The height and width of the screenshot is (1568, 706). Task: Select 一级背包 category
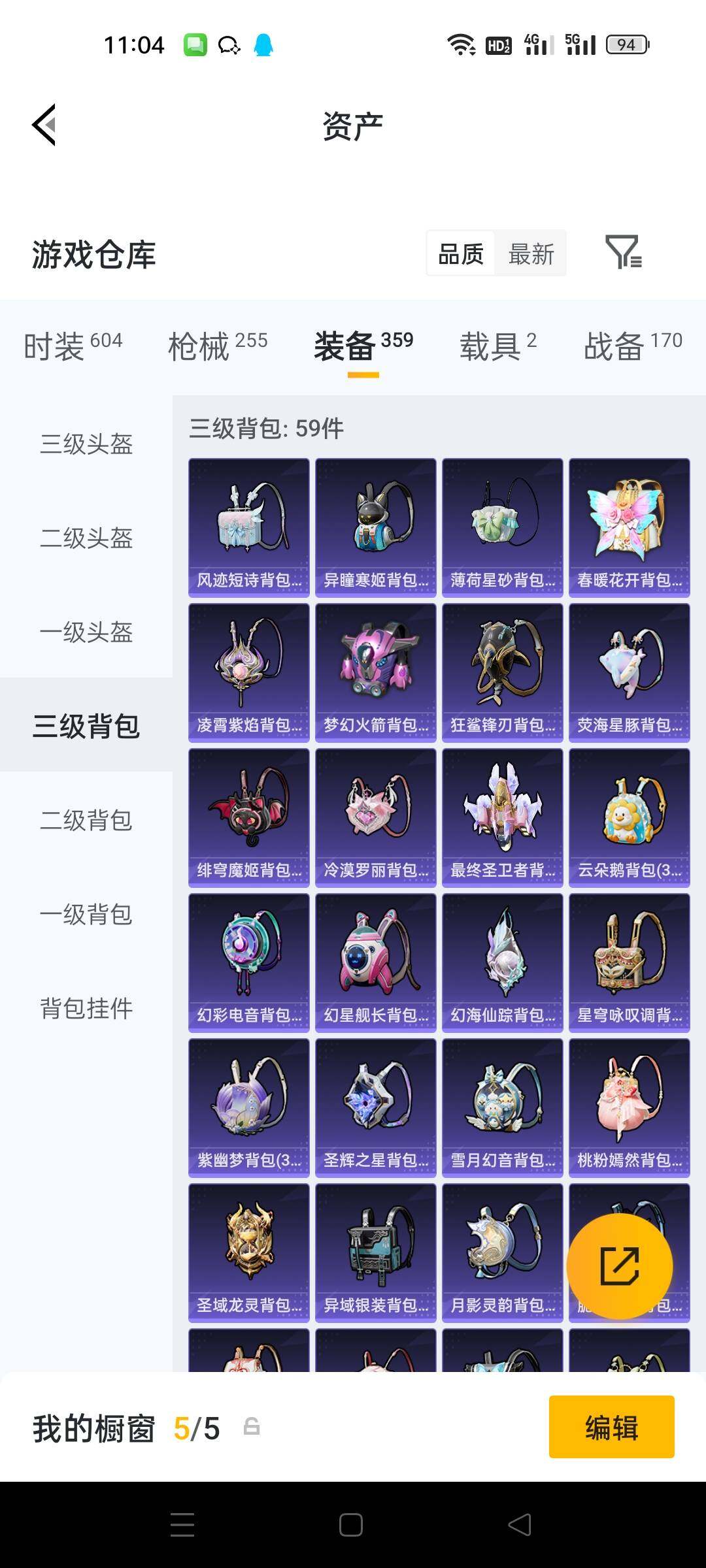tap(86, 914)
